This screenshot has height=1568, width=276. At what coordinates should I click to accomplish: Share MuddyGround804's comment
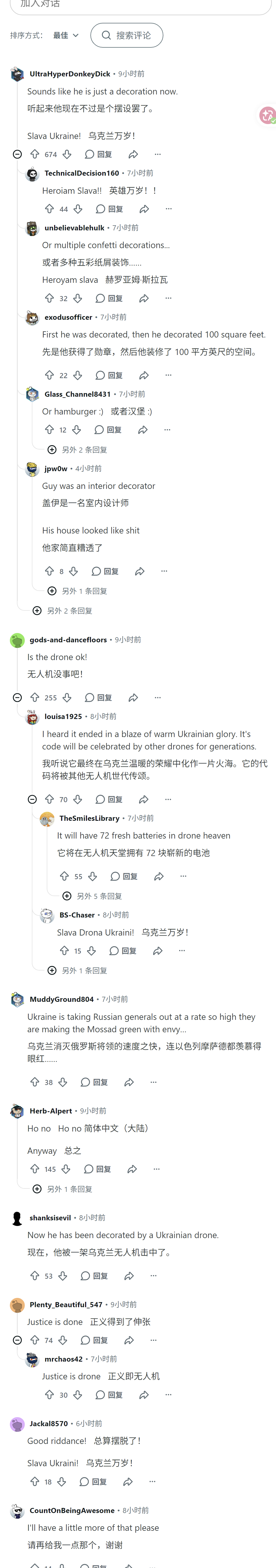(x=129, y=1082)
